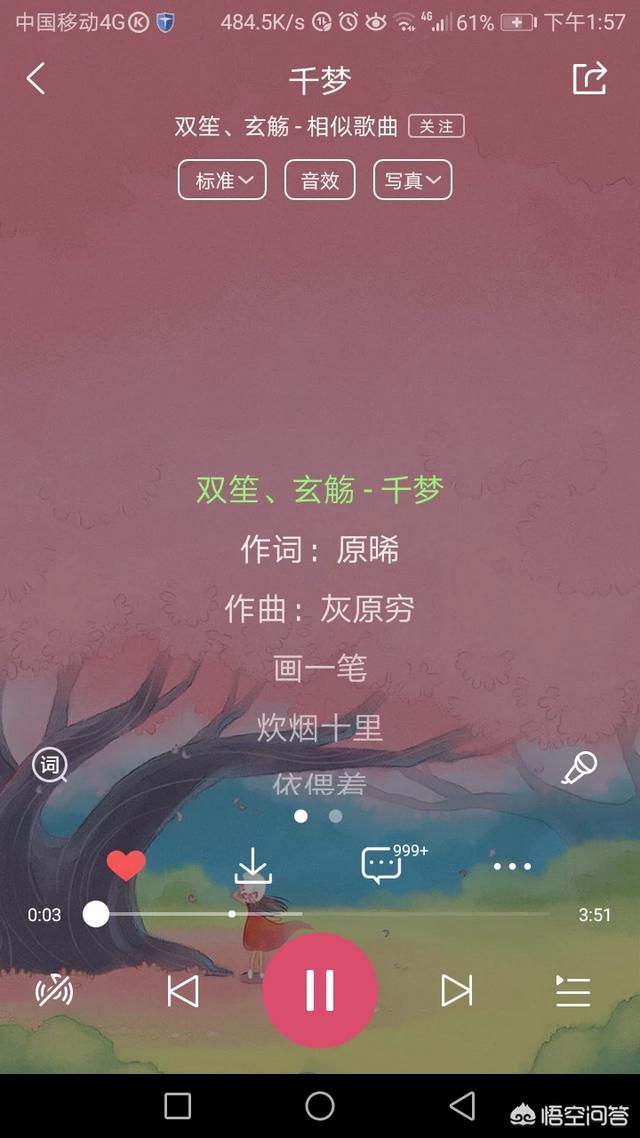Download the current song
The height and width of the screenshot is (1138, 640).
click(253, 866)
